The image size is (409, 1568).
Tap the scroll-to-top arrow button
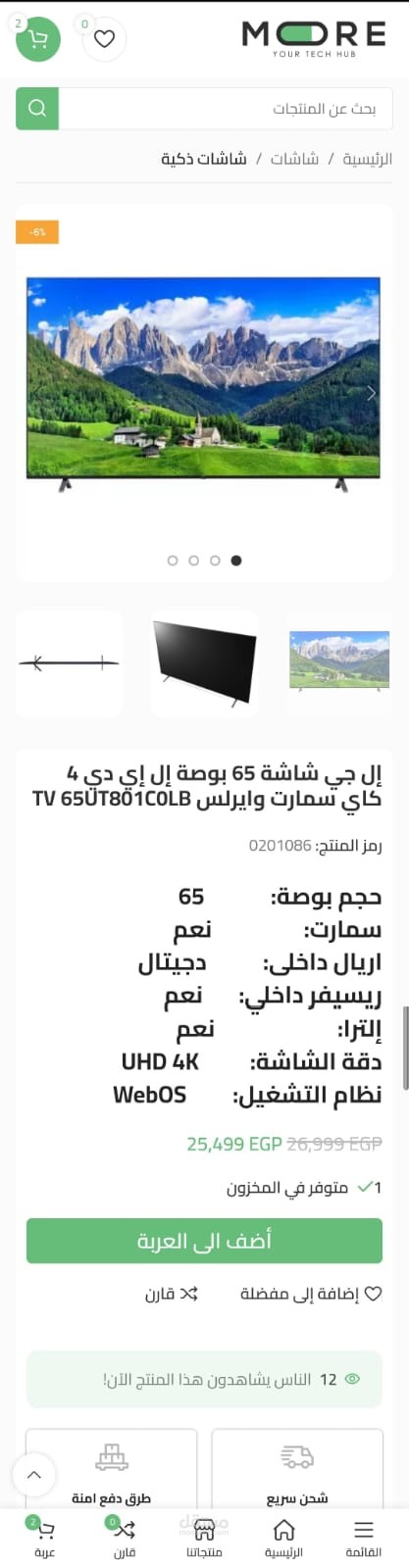[34, 1474]
